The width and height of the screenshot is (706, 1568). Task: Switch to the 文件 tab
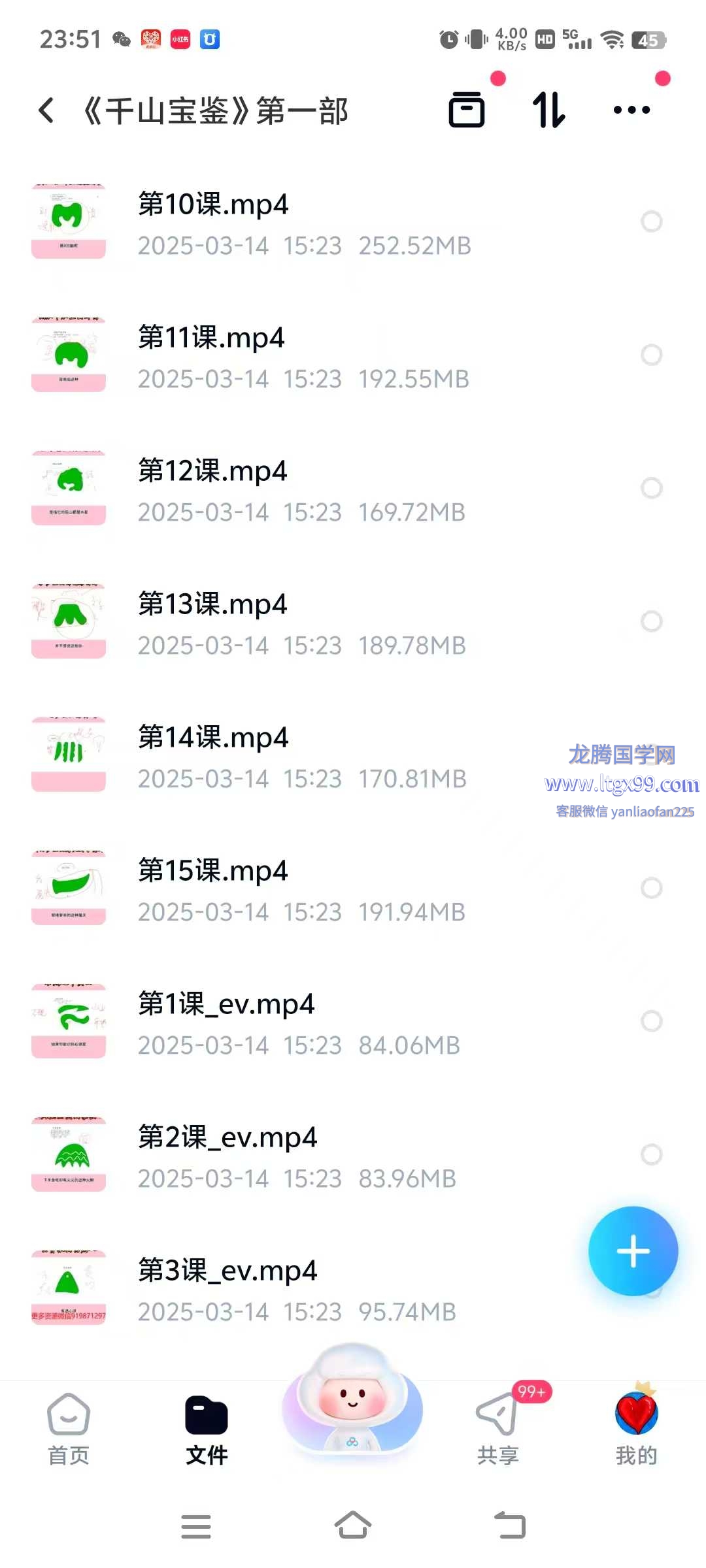(x=207, y=1429)
